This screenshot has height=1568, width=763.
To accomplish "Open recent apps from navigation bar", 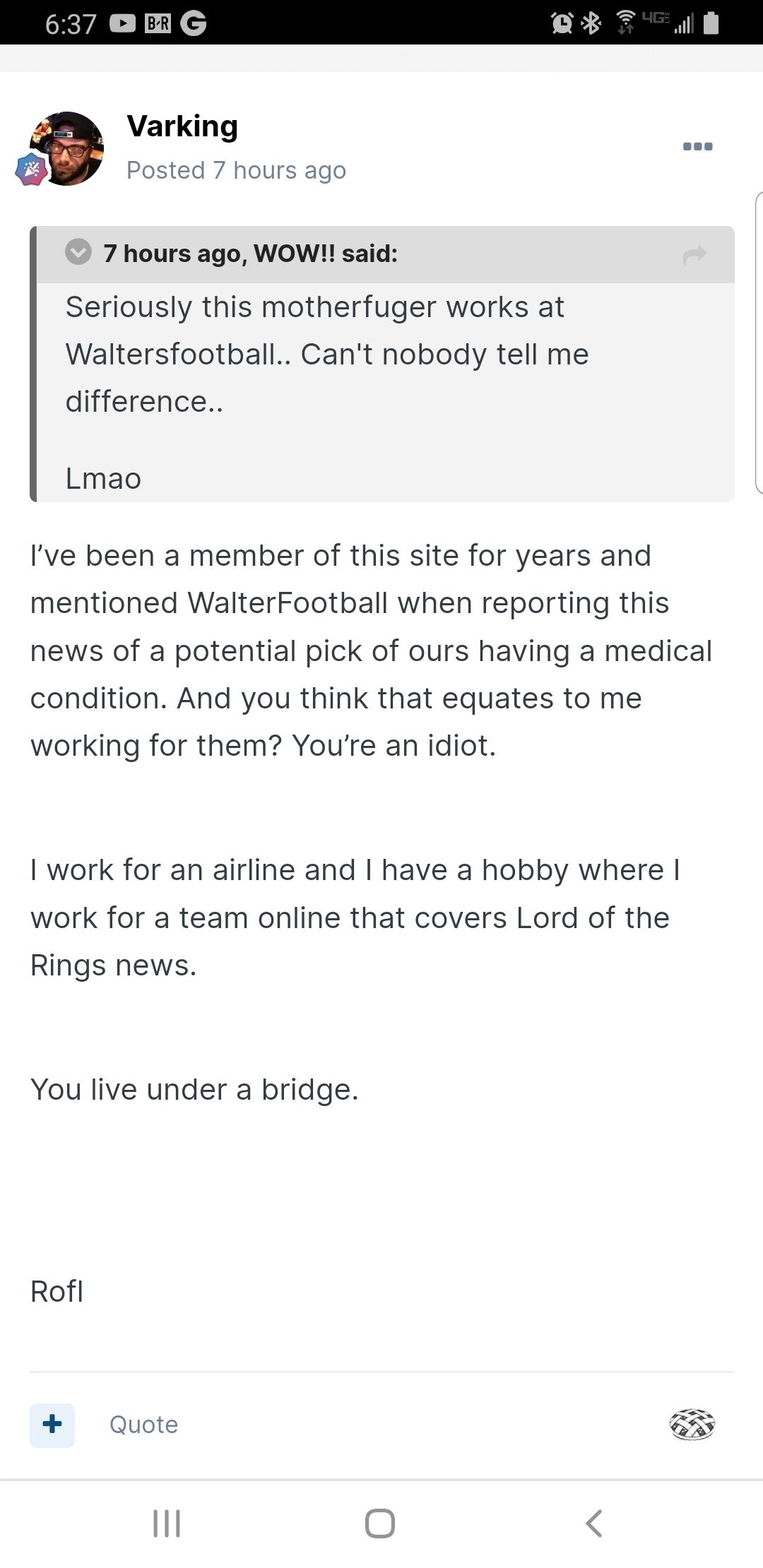I will [x=167, y=1524].
